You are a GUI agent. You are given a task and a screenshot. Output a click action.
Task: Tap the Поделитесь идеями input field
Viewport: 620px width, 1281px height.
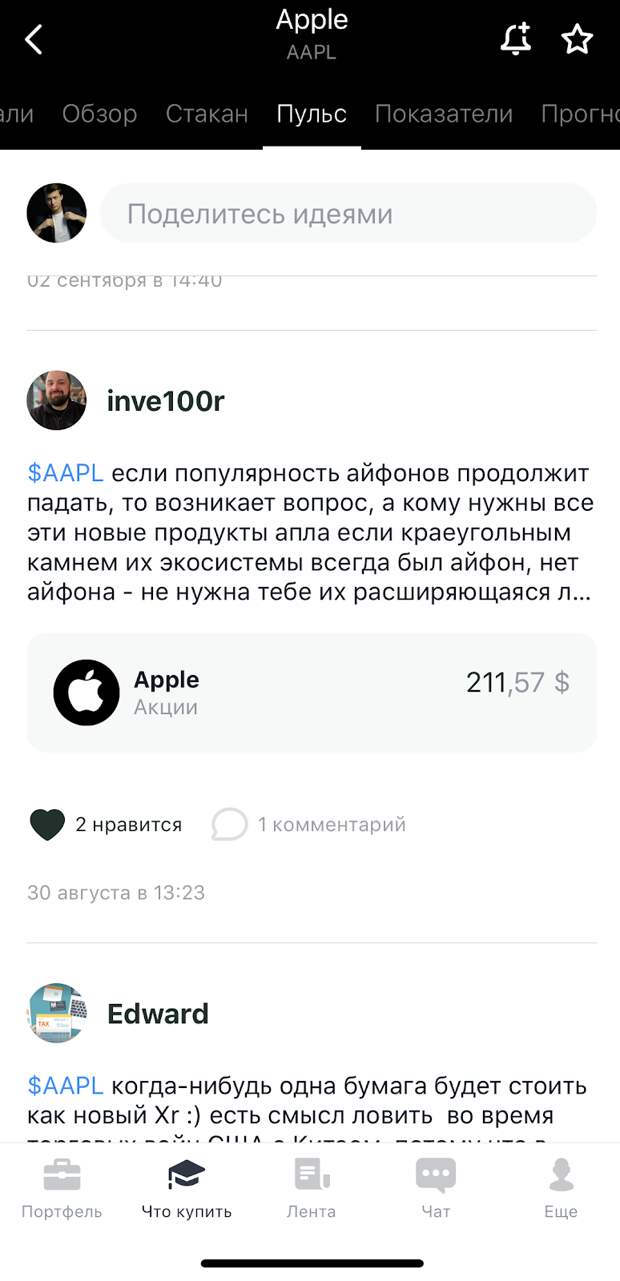click(x=348, y=213)
